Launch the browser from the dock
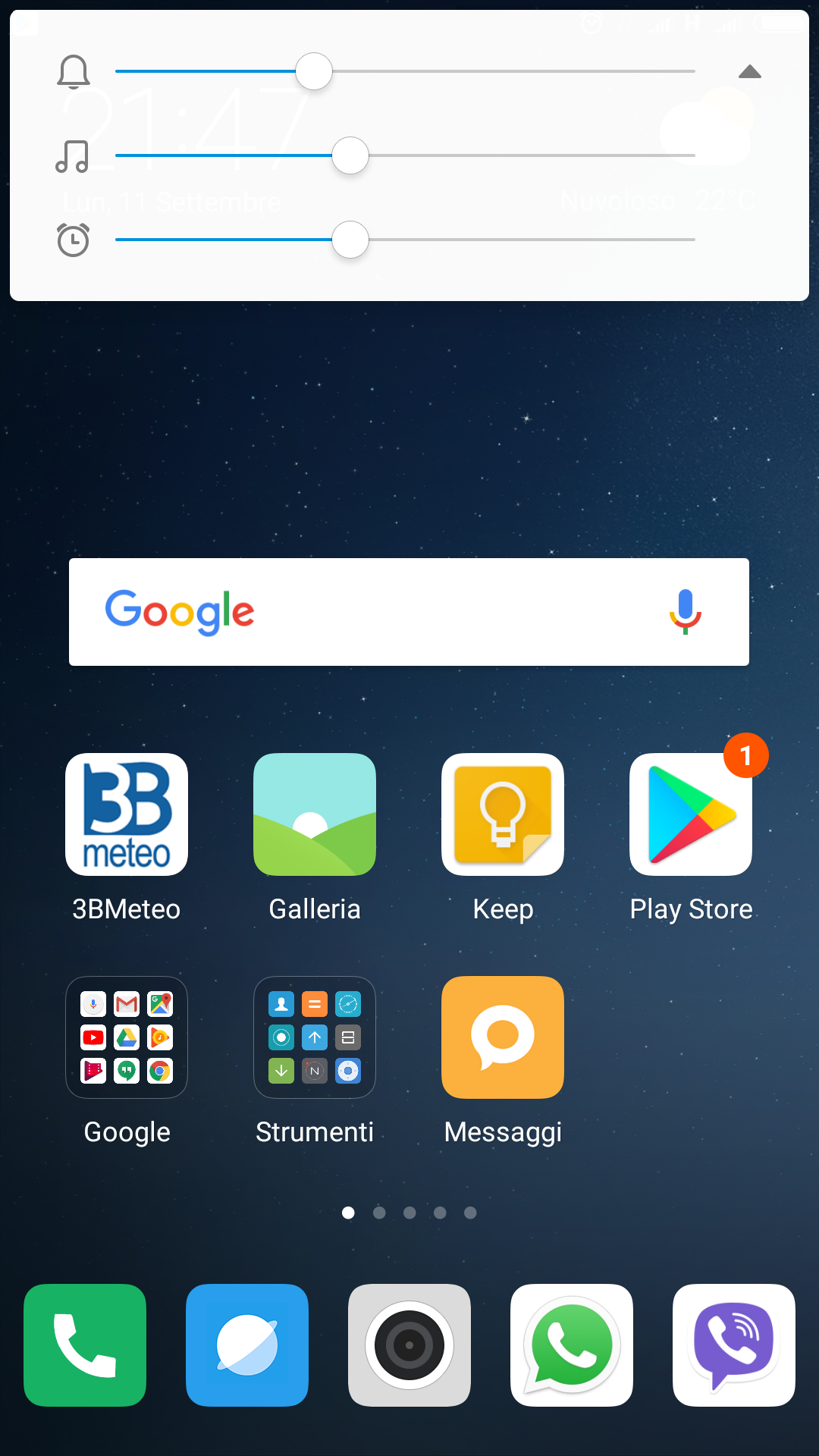 (x=247, y=1345)
